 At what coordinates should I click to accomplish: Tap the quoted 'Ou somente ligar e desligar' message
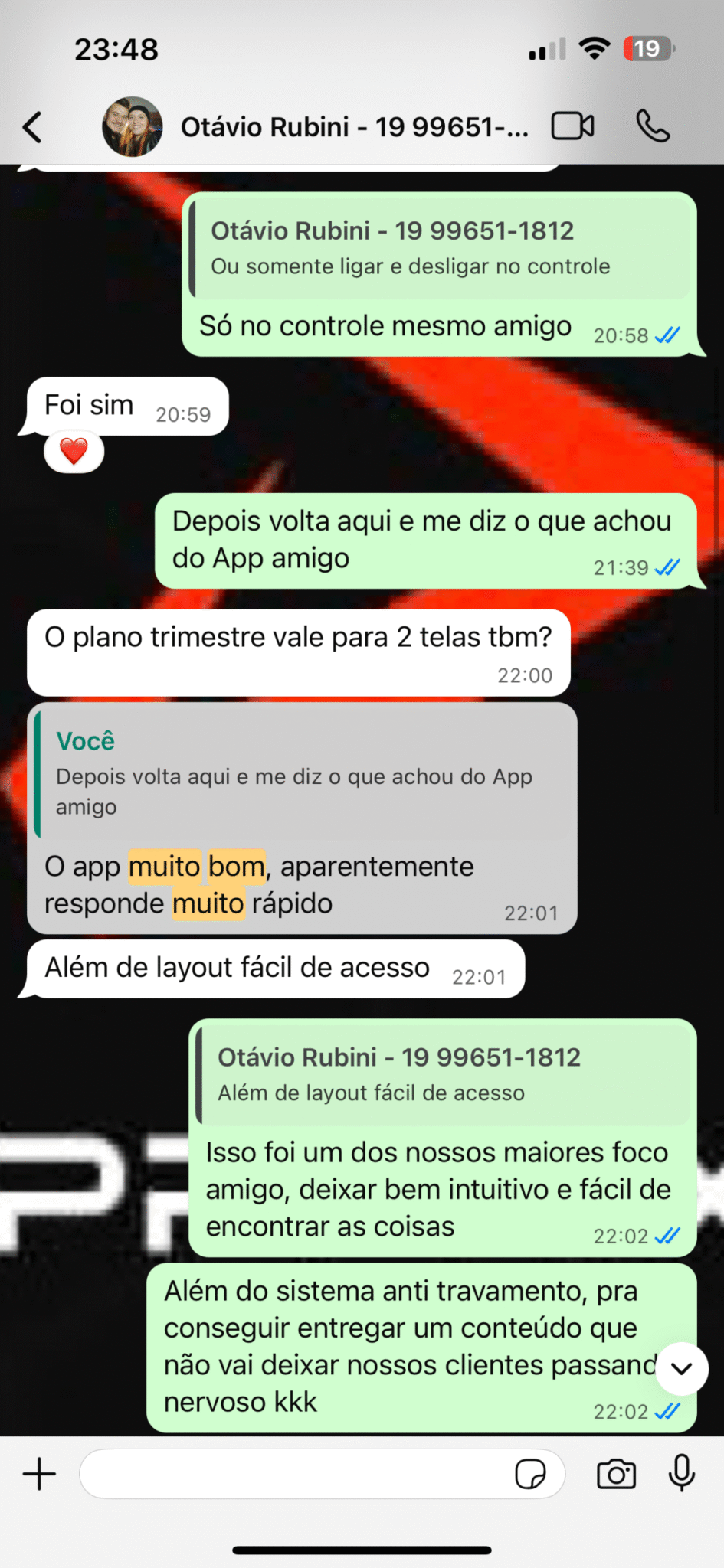[439, 249]
